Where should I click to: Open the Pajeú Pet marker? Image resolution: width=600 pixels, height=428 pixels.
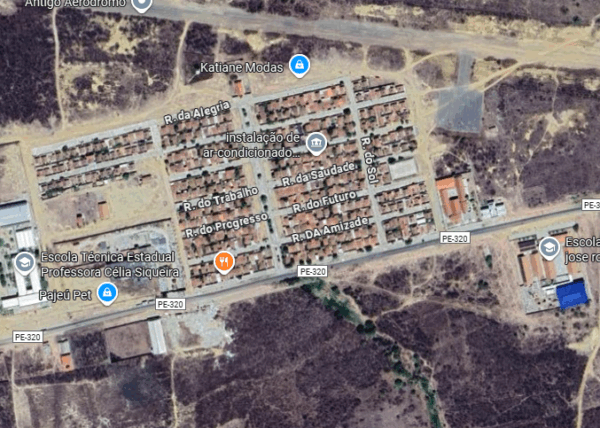tap(107, 293)
